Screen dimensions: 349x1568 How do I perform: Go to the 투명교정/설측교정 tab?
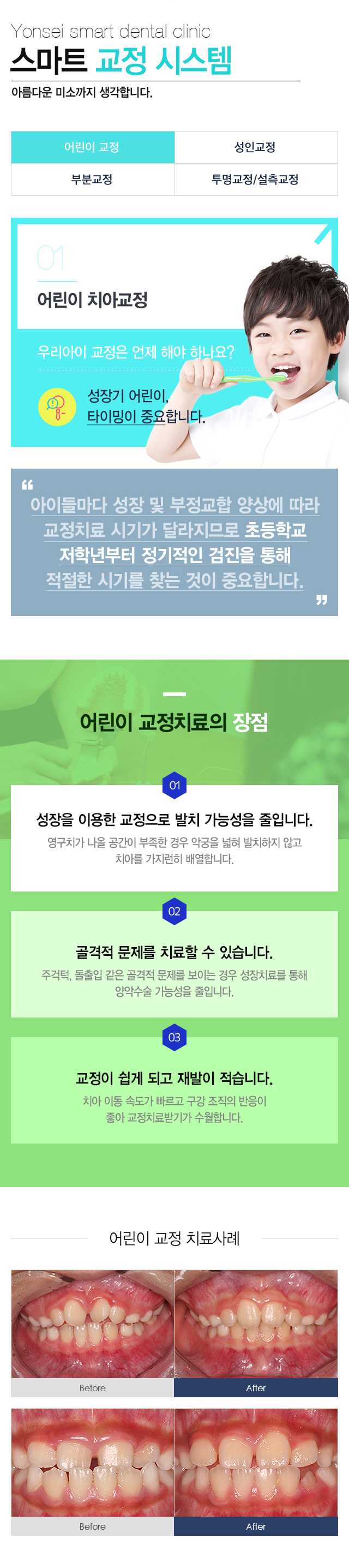tap(255, 179)
